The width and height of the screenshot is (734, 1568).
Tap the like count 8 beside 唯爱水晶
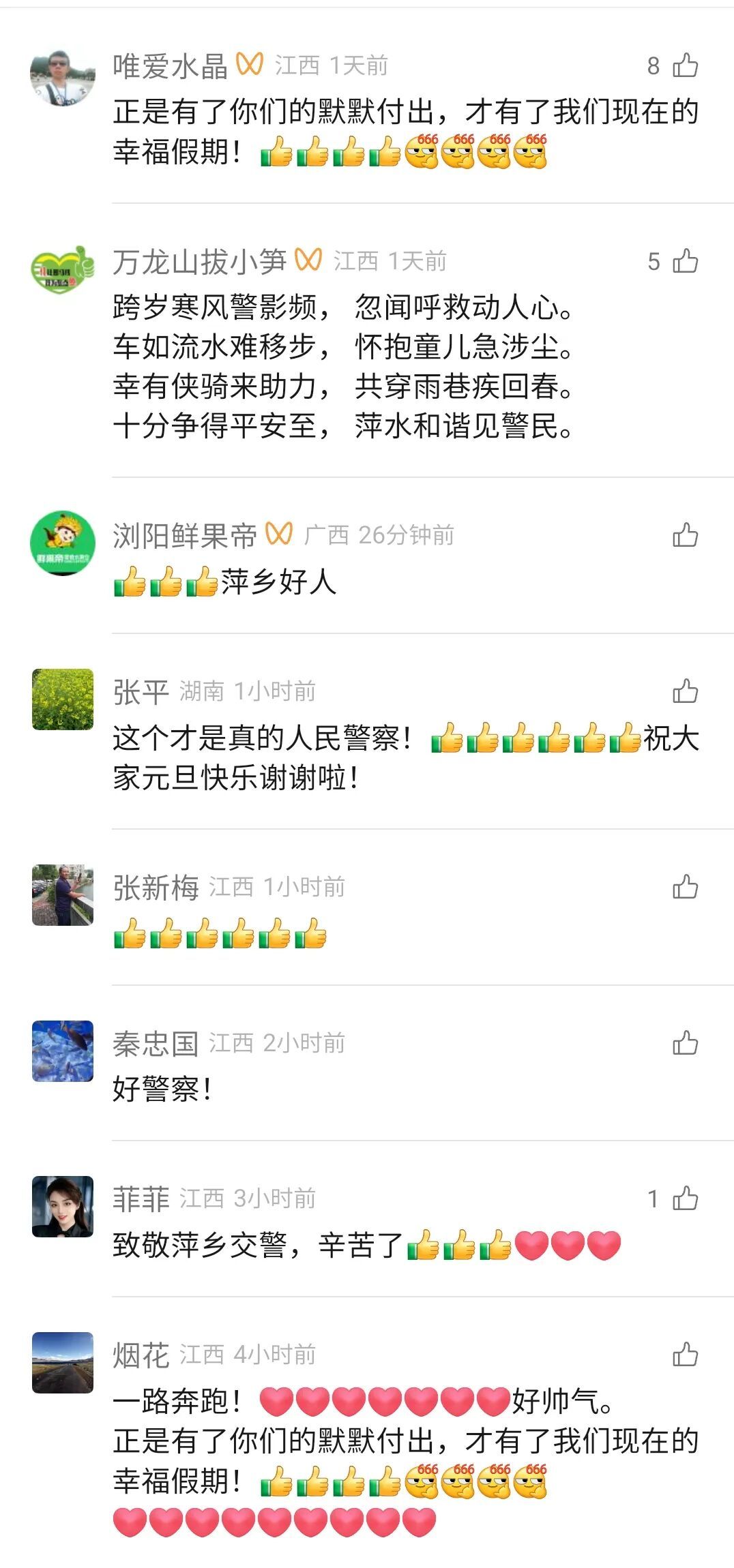(x=655, y=65)
